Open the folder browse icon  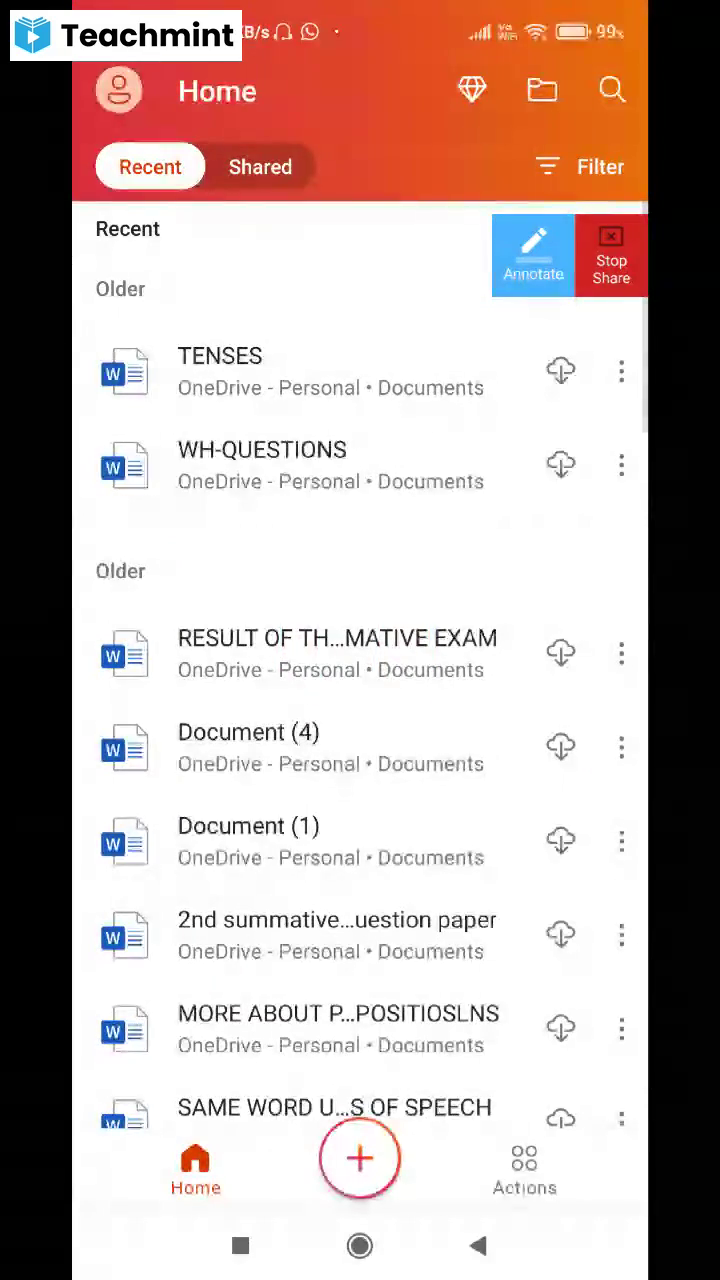542,90
